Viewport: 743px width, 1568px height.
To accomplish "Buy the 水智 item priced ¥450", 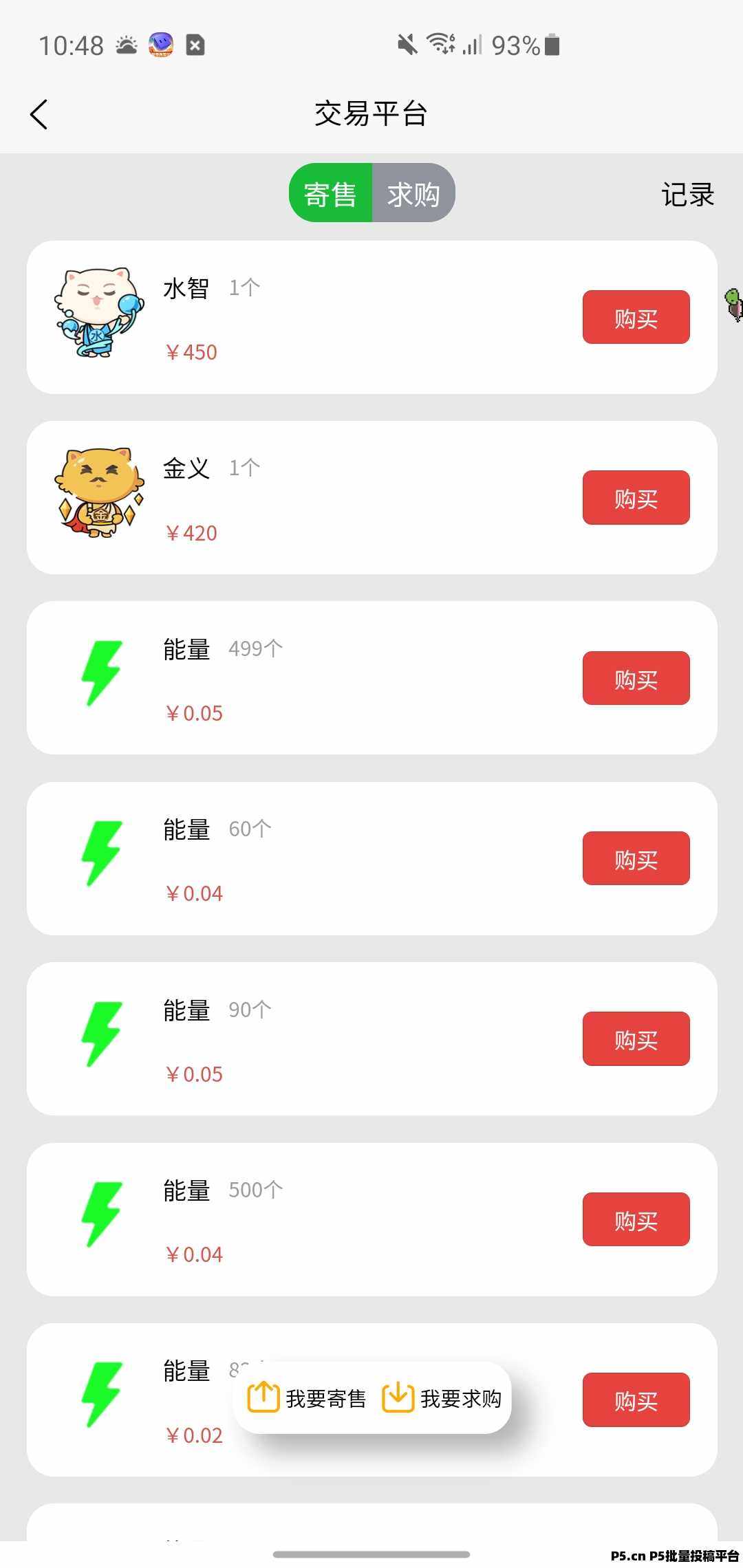I will coord(636,317).
